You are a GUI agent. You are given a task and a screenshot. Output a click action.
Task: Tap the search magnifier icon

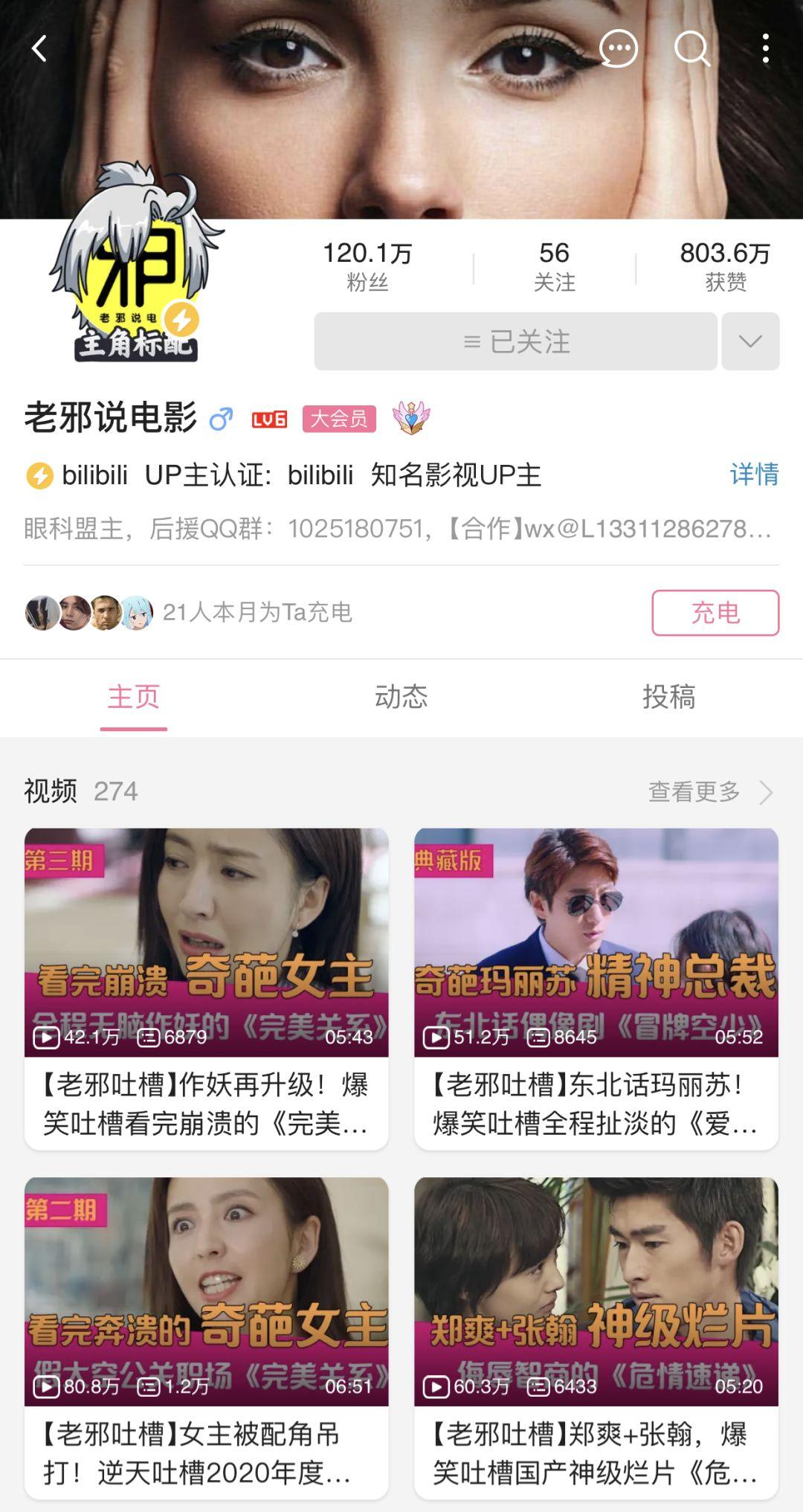(x=691, y=49)
